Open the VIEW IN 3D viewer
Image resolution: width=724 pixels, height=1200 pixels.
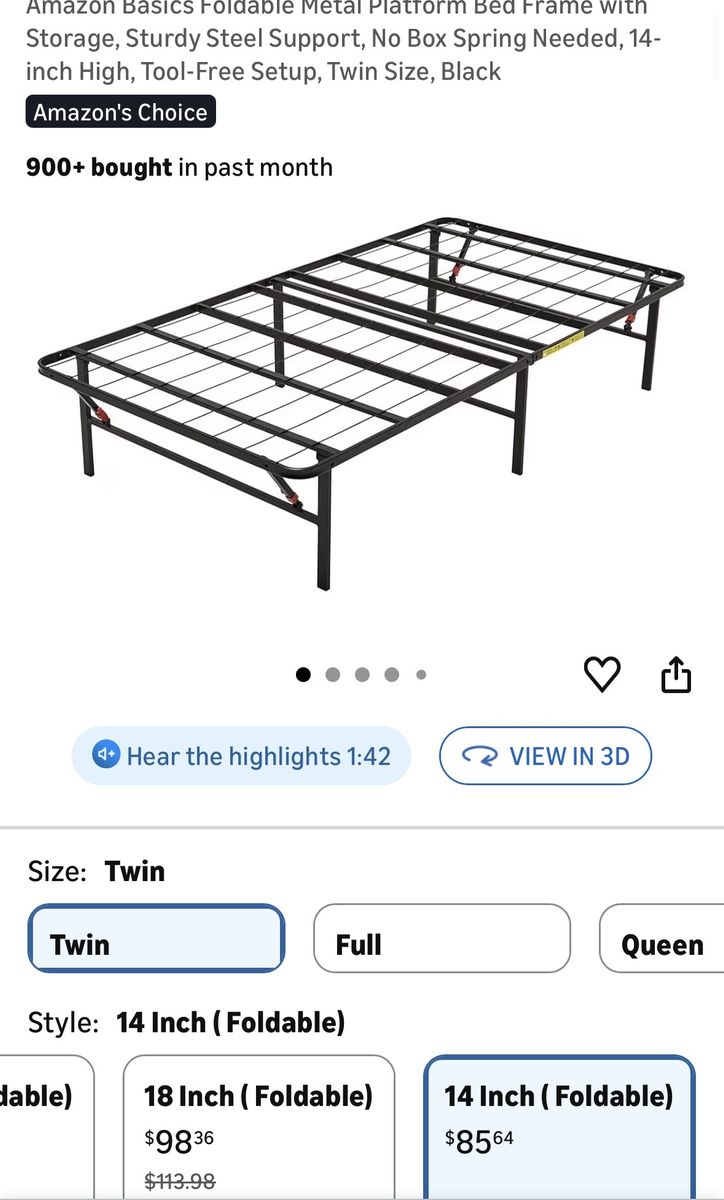545,756
